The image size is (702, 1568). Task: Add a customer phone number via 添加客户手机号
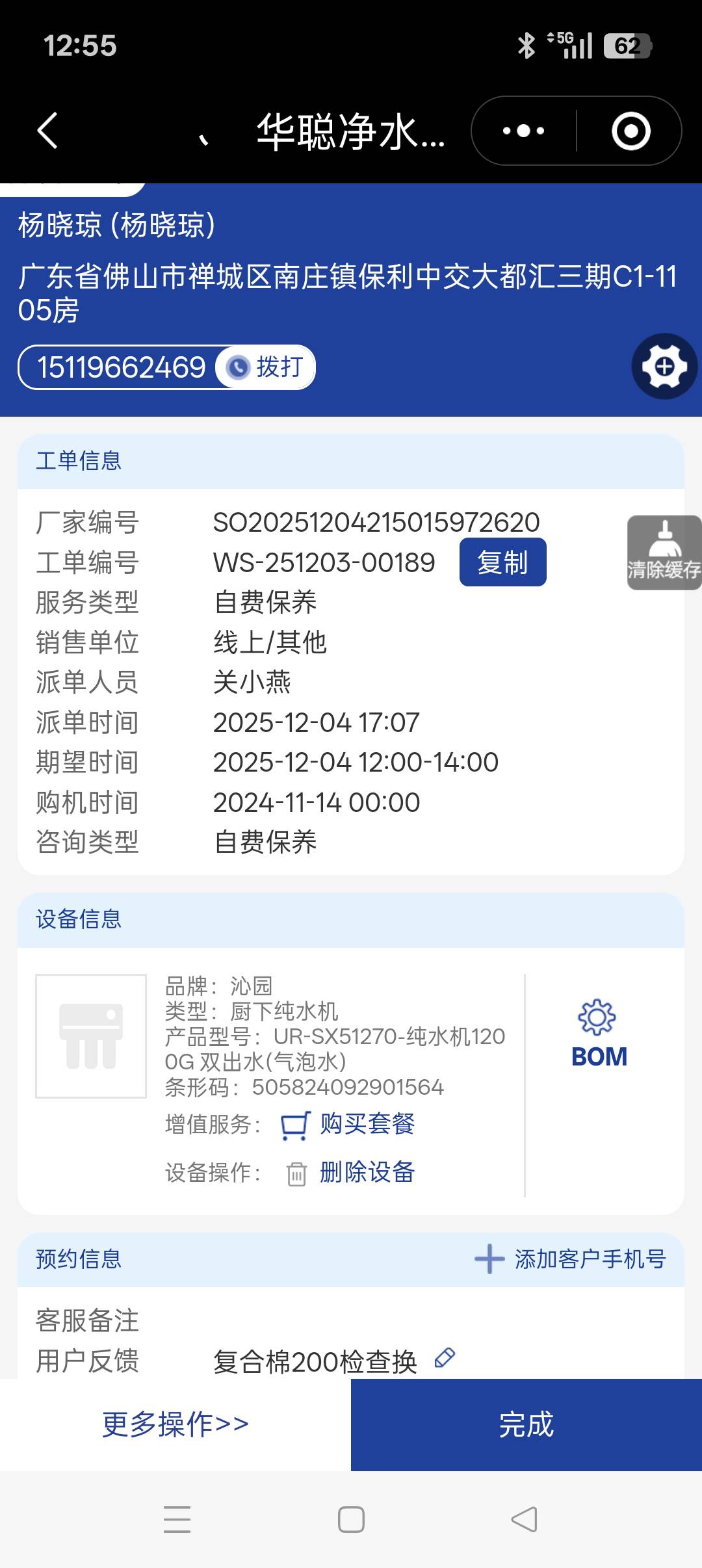click(x=571, y=1259)
